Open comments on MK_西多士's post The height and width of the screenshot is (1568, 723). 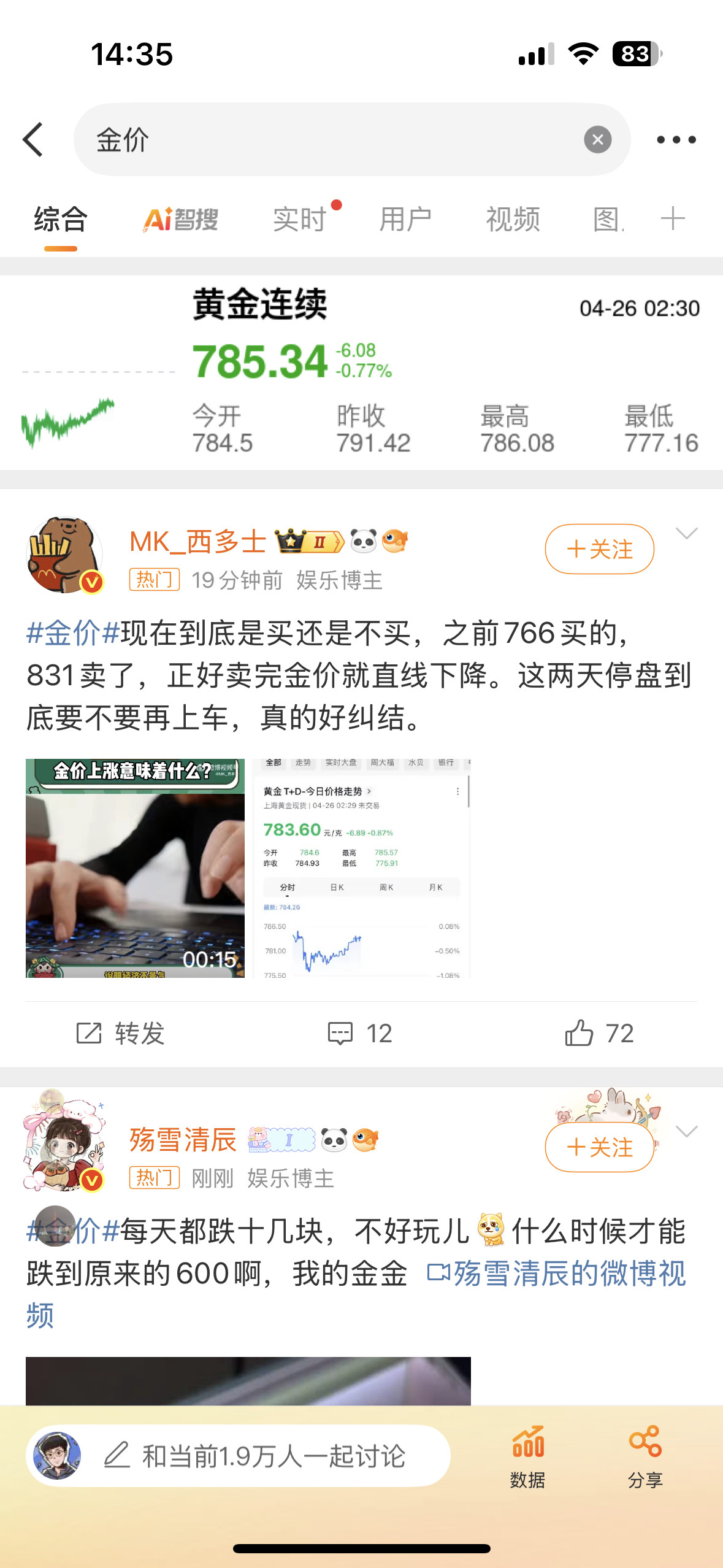pos(360,1034)
